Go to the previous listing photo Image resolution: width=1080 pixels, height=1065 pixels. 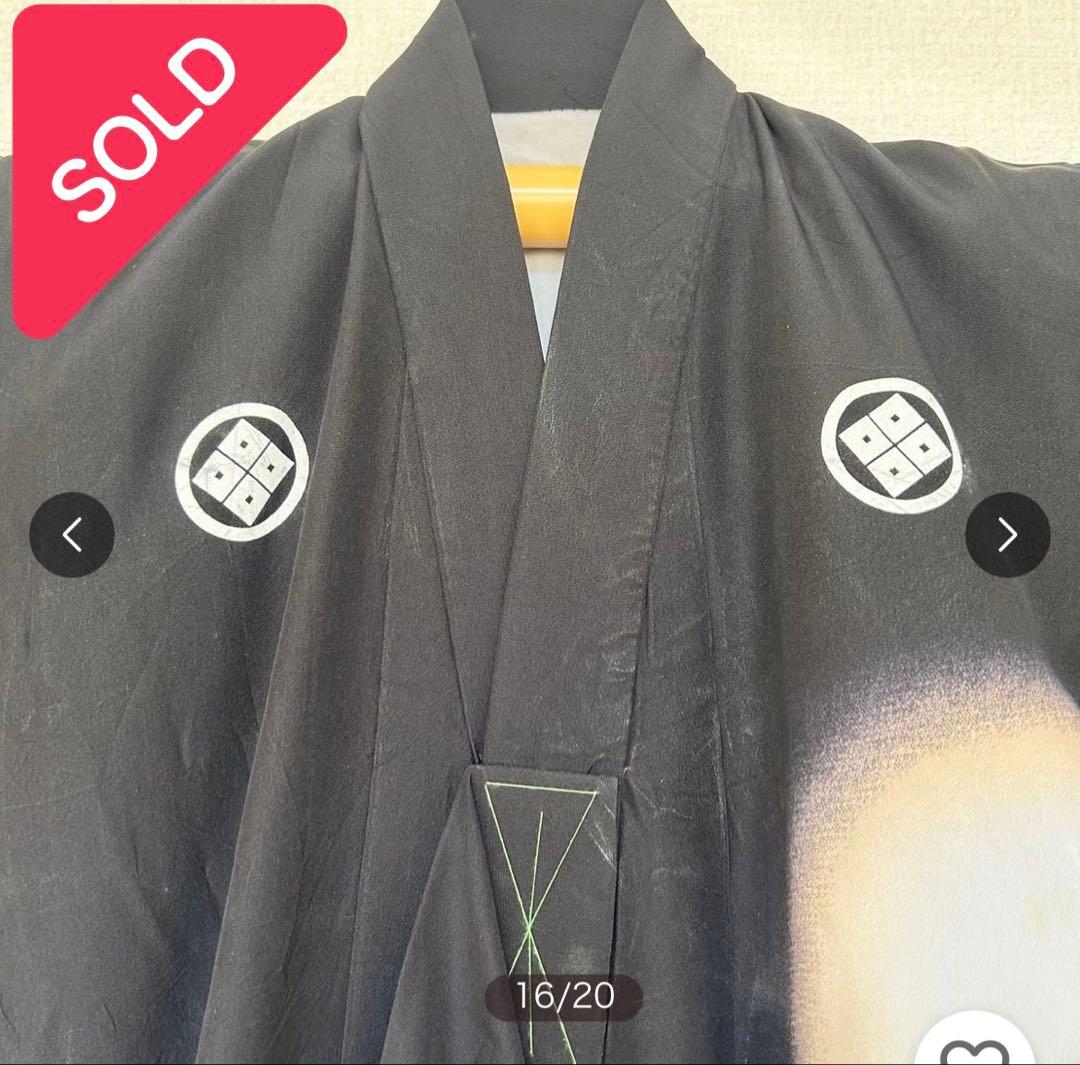pyautogui.click(x=72, y=535)
